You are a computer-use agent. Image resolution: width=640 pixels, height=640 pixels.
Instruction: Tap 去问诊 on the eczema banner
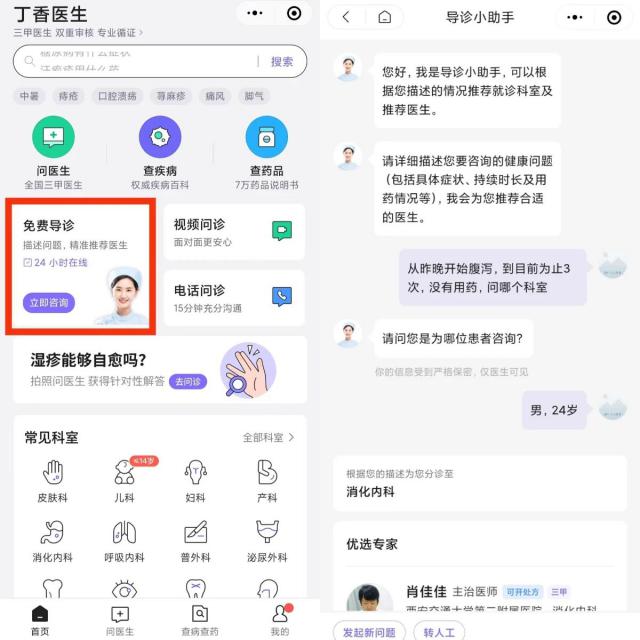188,381
